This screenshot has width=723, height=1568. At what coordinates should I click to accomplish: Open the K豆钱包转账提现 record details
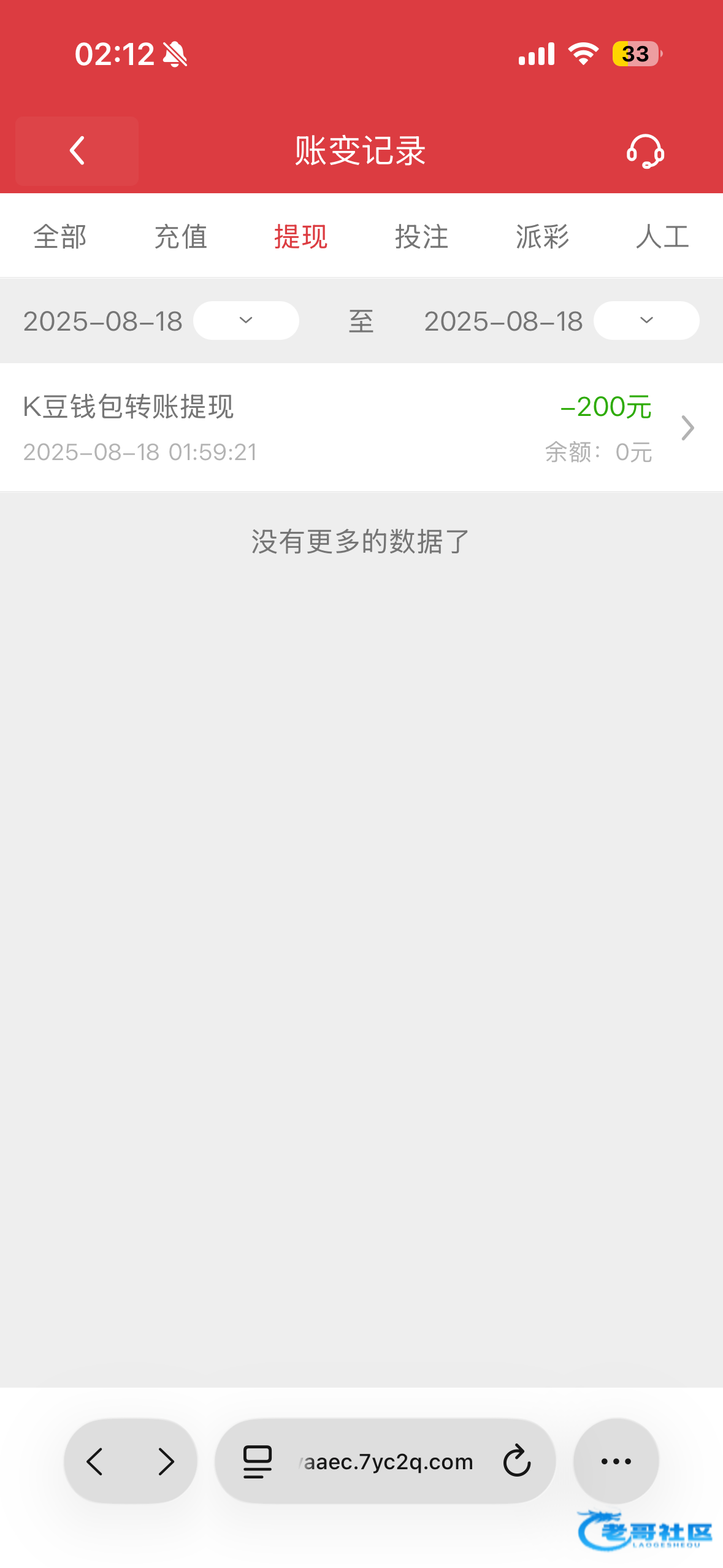361,428
